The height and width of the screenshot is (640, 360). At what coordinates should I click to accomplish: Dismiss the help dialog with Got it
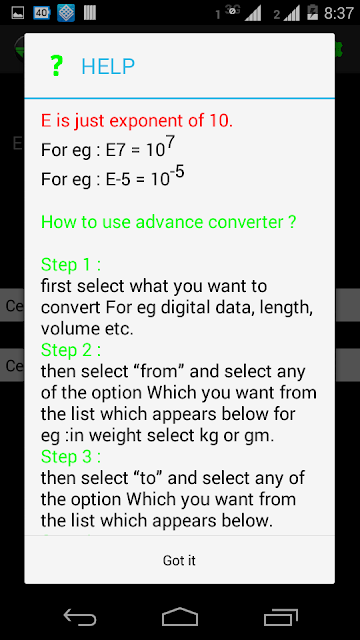tap(180, 560)
